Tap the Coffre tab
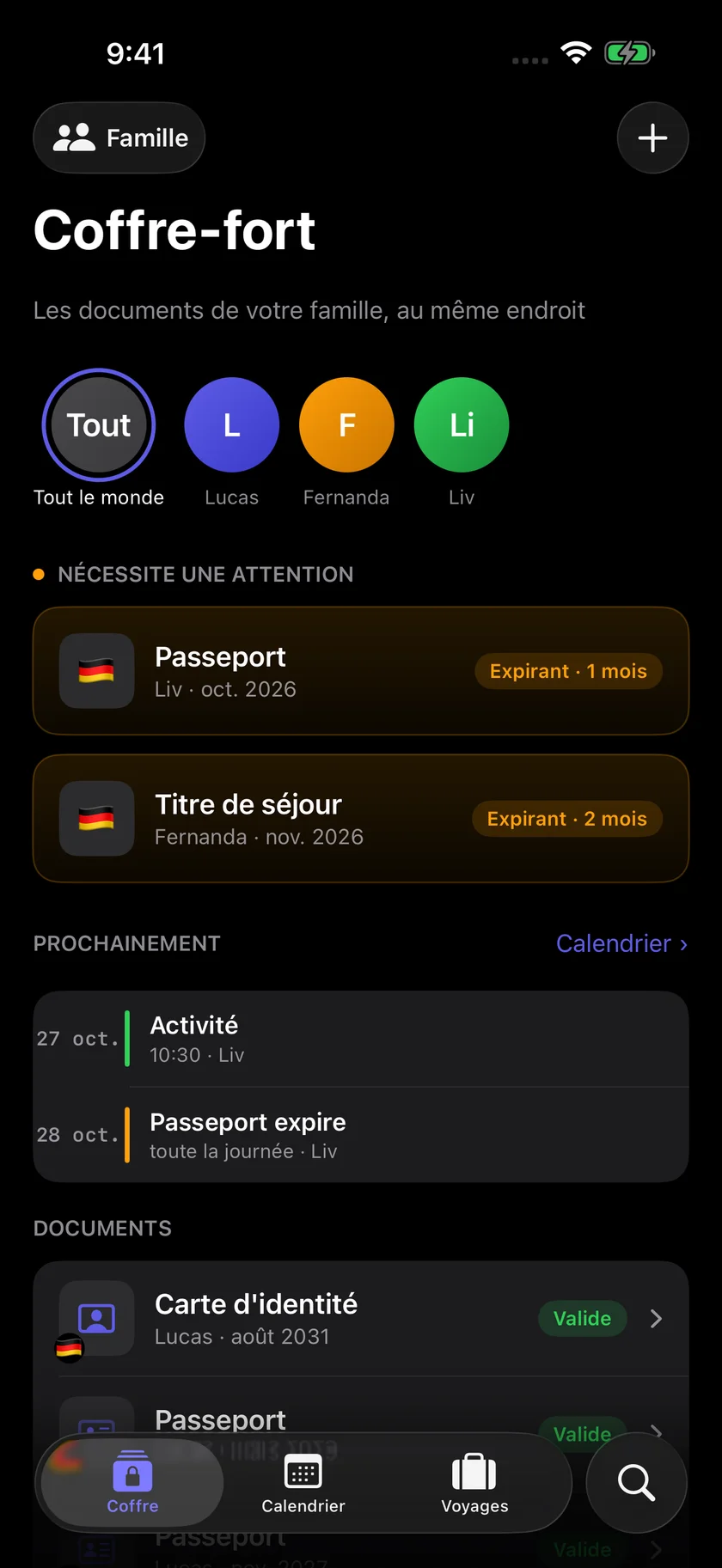This screenshot has width=722, height=1568. pyautogui.click(x=132, y=1483)
